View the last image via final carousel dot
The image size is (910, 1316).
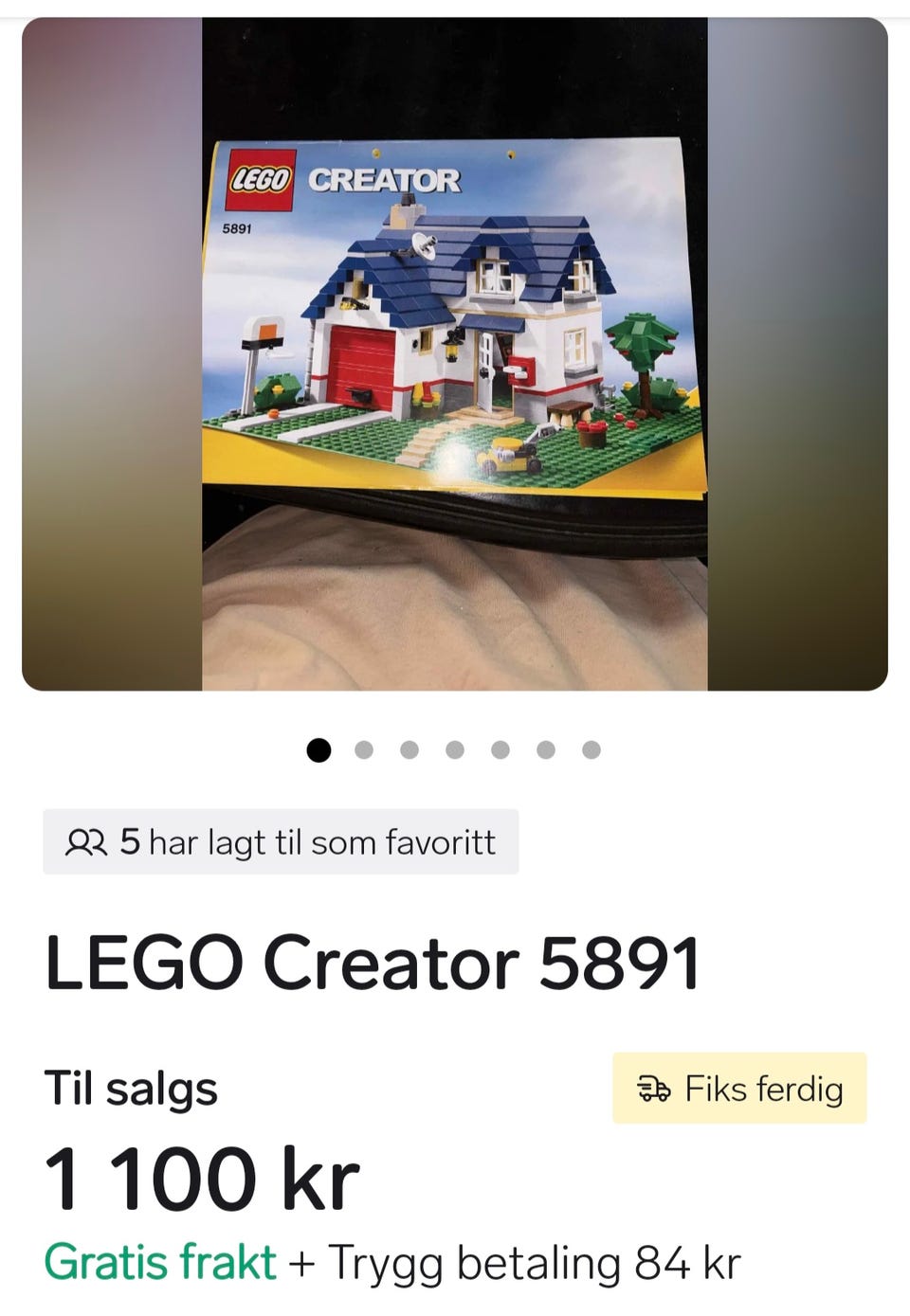pos(591,749)
